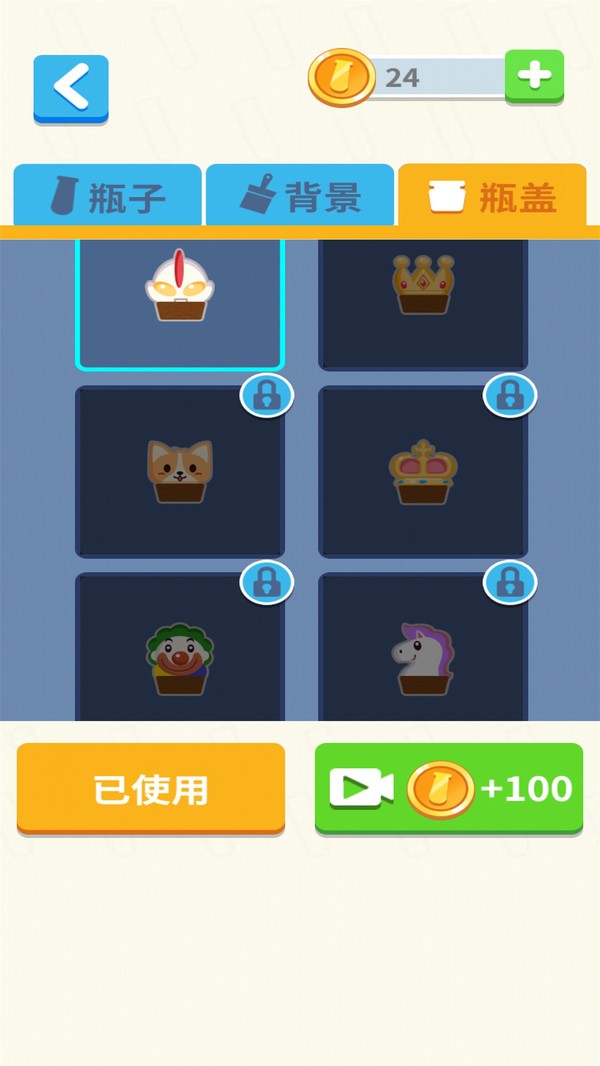
Task: Pick the locked royal red crown cap
Action: tap(423, 472)
